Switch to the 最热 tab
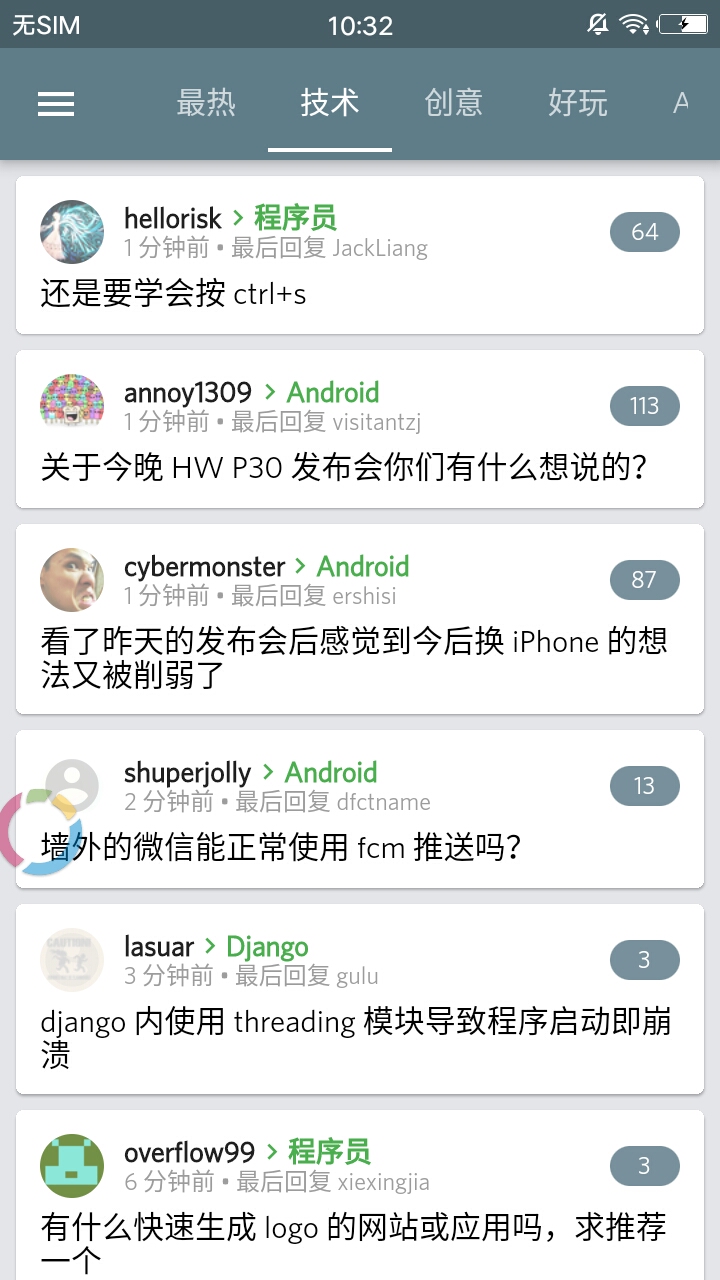 click(x=206, y=103)
